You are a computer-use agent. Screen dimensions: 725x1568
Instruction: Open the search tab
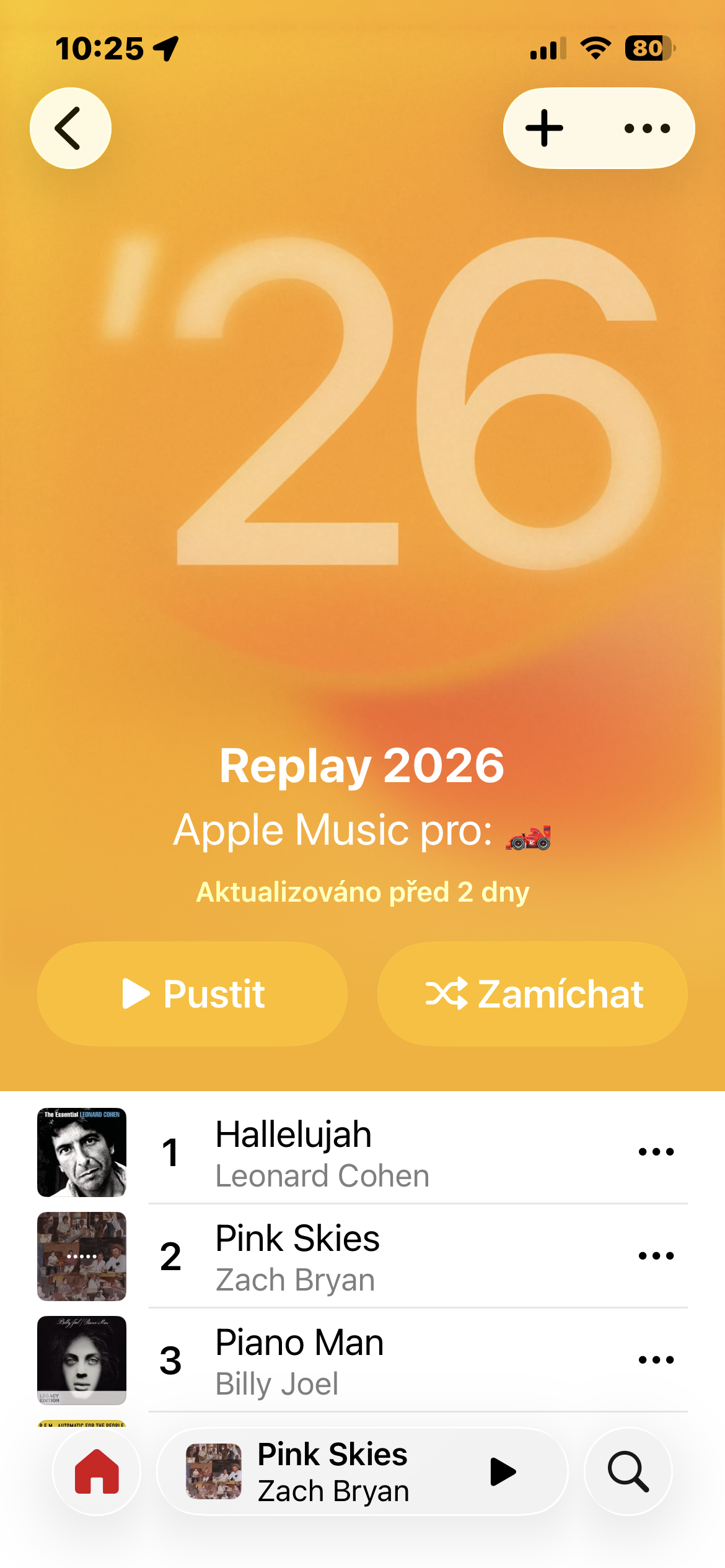[x=628, y=1471]
